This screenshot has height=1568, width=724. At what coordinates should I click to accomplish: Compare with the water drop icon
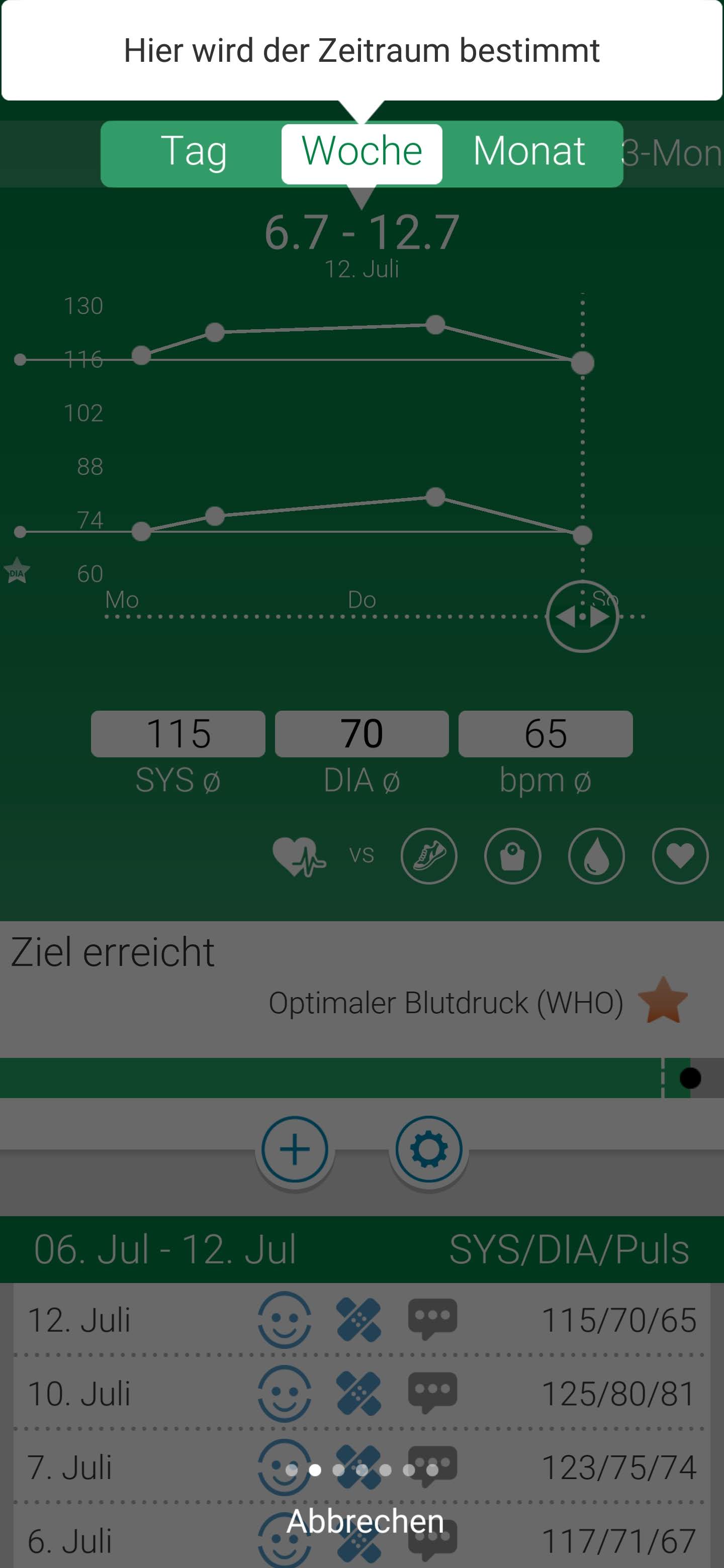(x=596, y=856)
